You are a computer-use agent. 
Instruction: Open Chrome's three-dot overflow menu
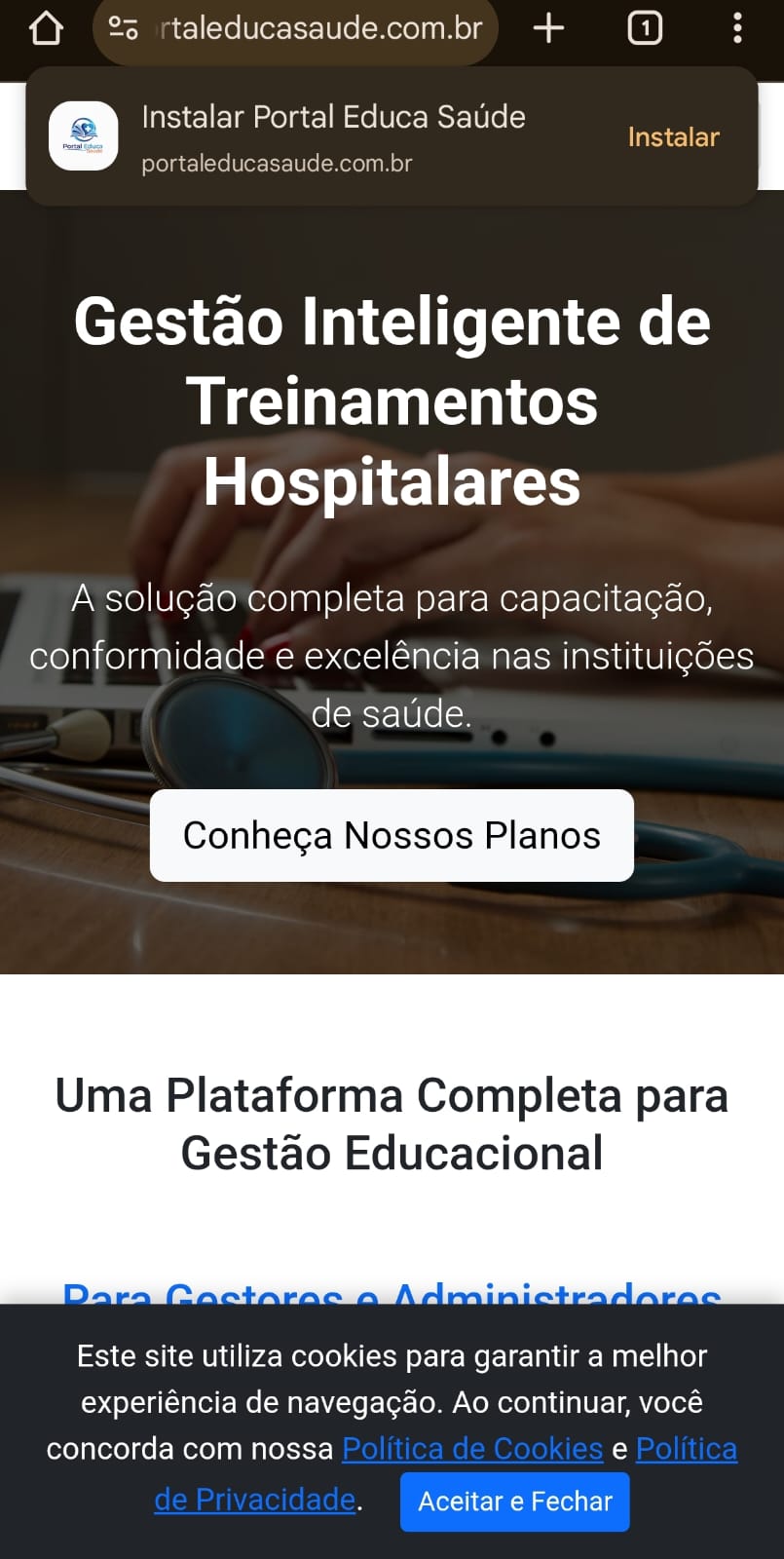tap(735, 28)
